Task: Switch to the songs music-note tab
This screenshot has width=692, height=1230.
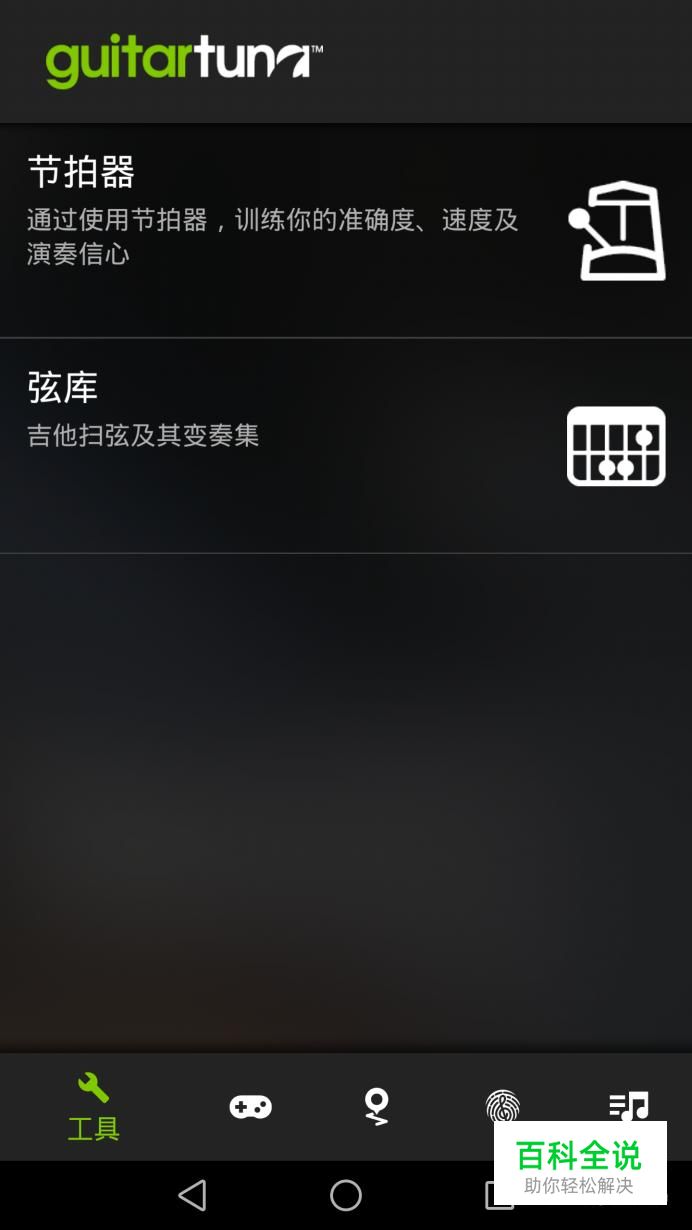Action: tap(629, 1105)
